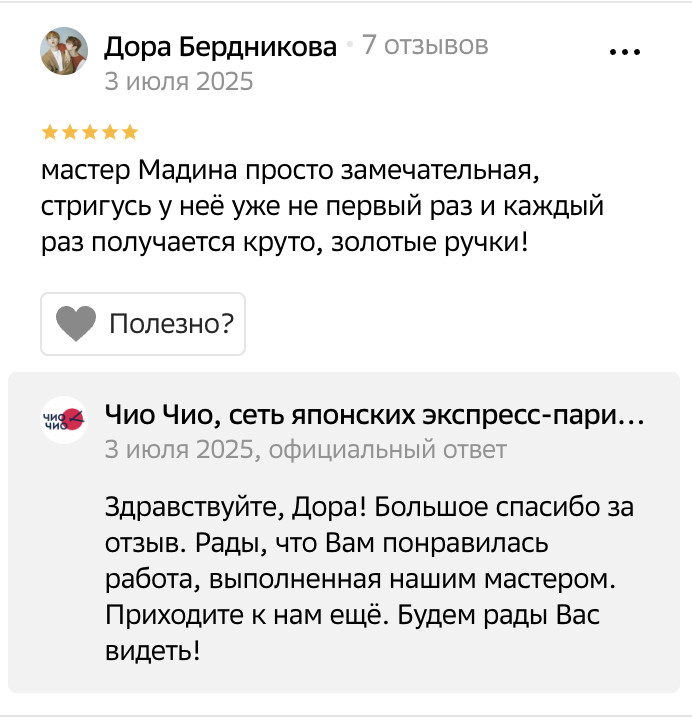The height and width of the screenshot is (718, 692).
Task: Mark the review as Полезно
Action: point(143,324)
